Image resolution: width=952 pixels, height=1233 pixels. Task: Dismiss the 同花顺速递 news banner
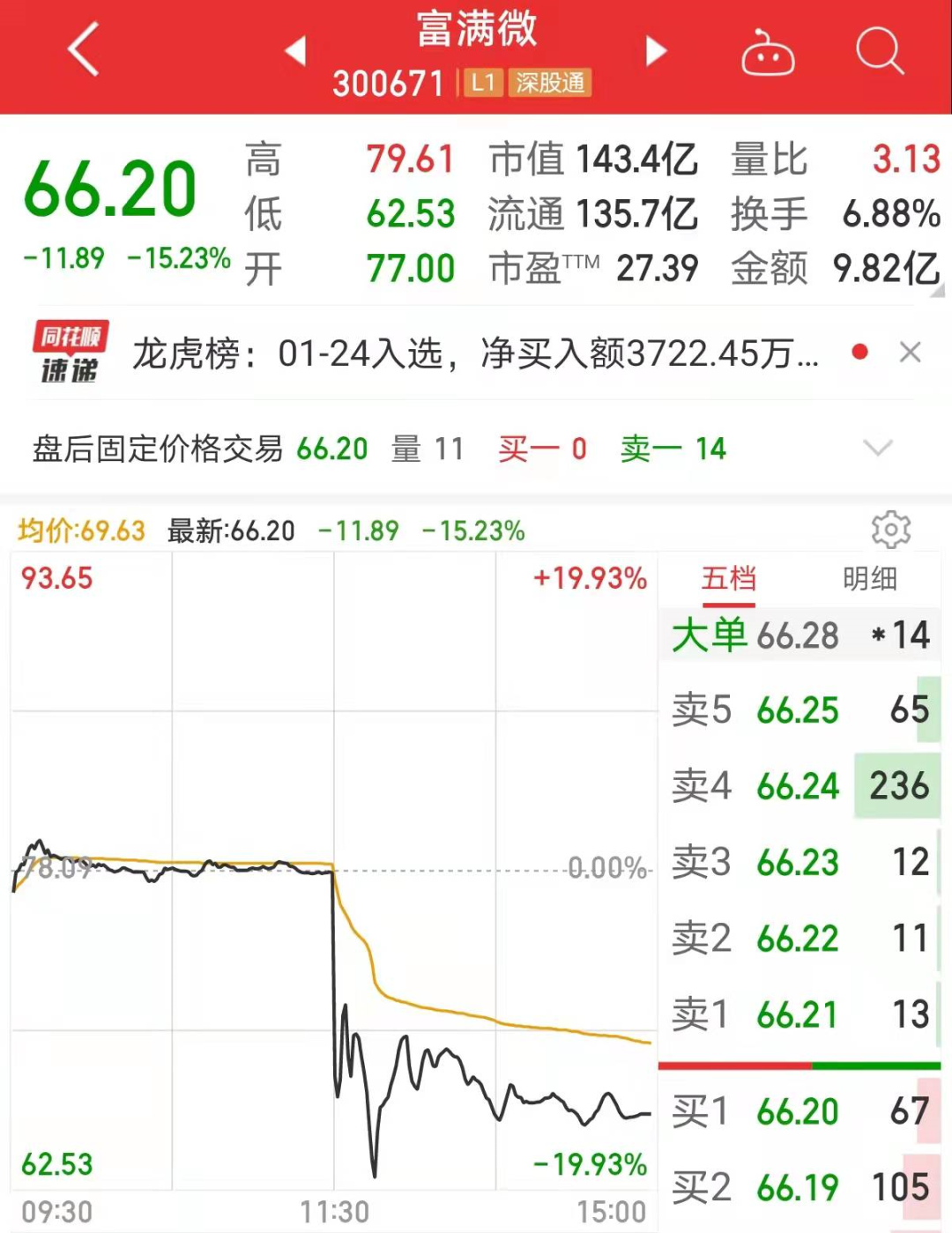point(910,353)
